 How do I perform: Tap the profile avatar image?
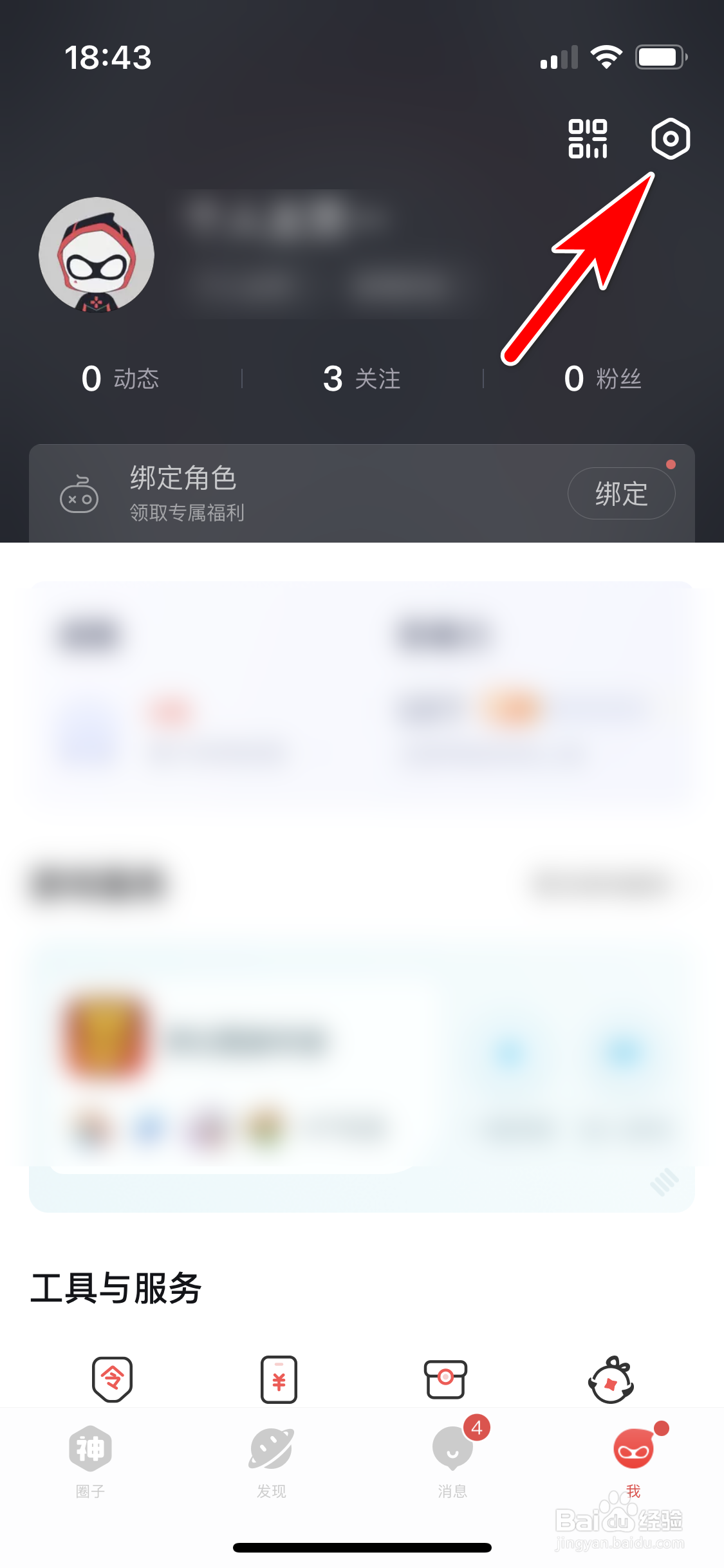pos(97,254)
